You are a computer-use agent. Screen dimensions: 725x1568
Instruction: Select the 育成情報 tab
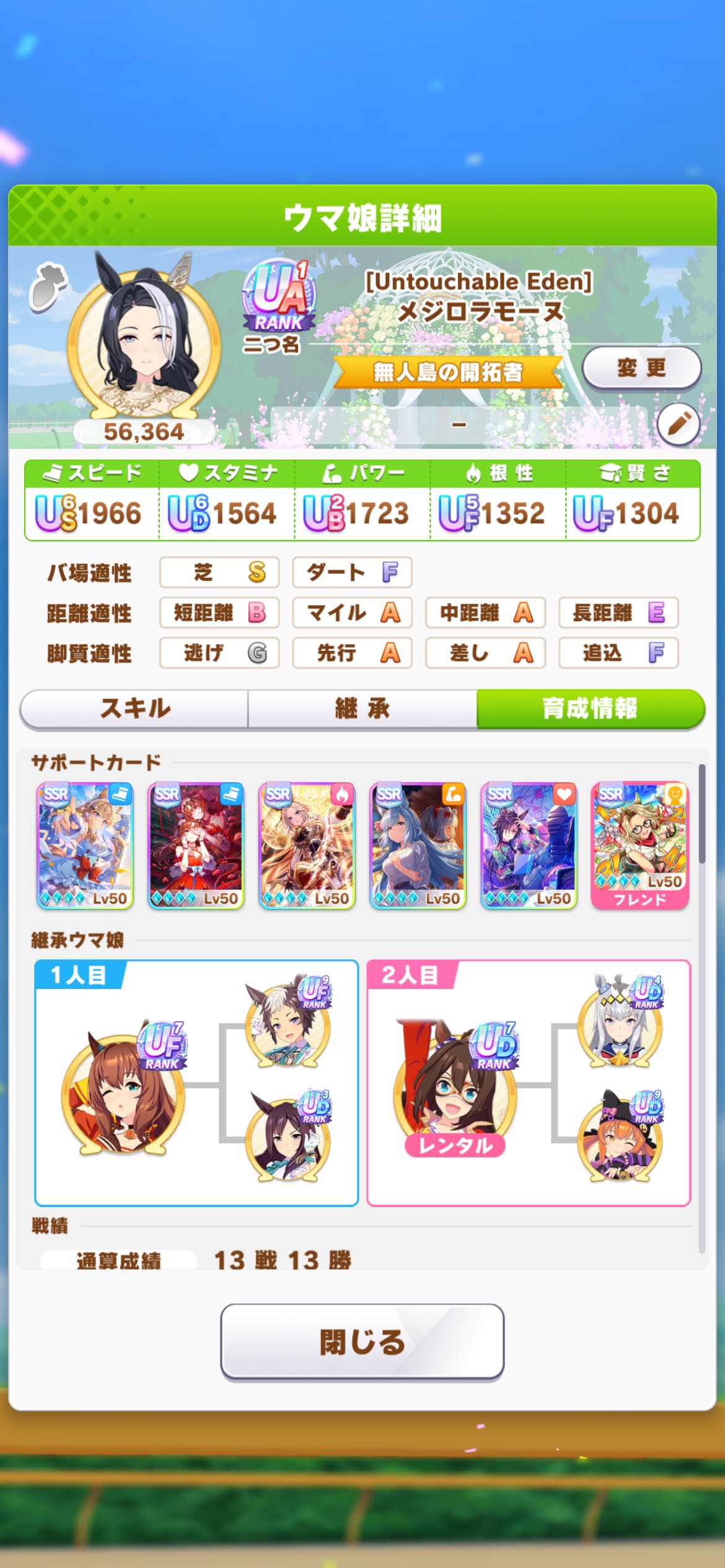click(x=591, y=708)
